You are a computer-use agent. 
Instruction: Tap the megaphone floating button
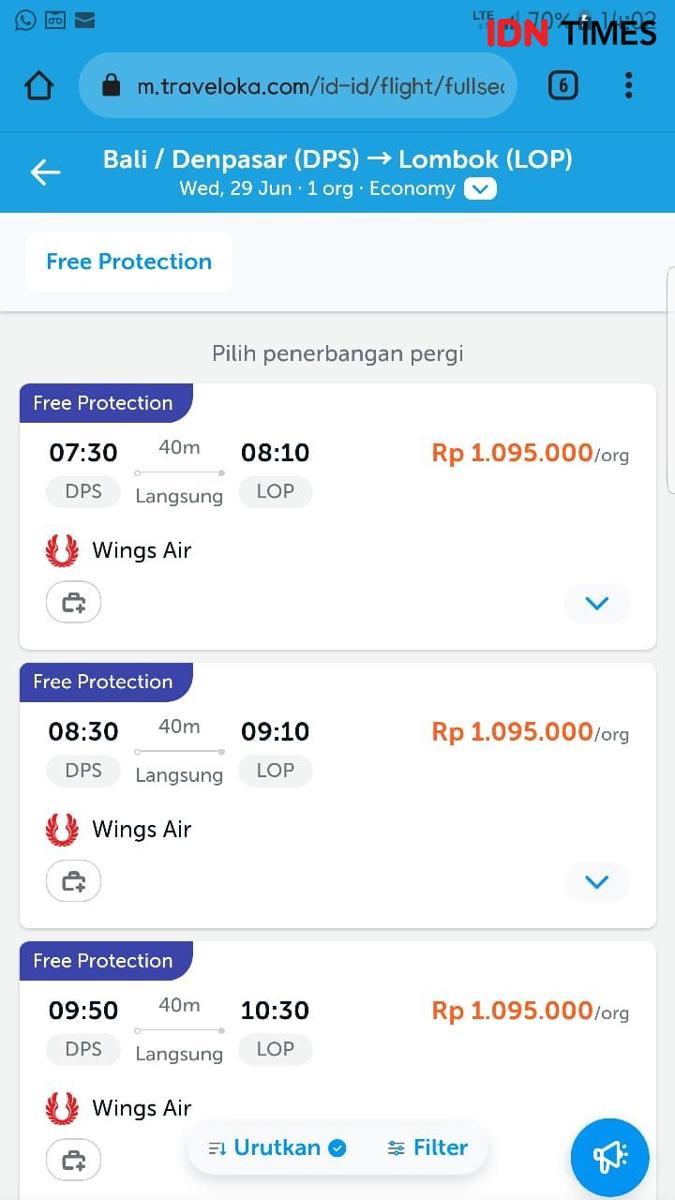pyautogui.click(x=610, y=1158)
